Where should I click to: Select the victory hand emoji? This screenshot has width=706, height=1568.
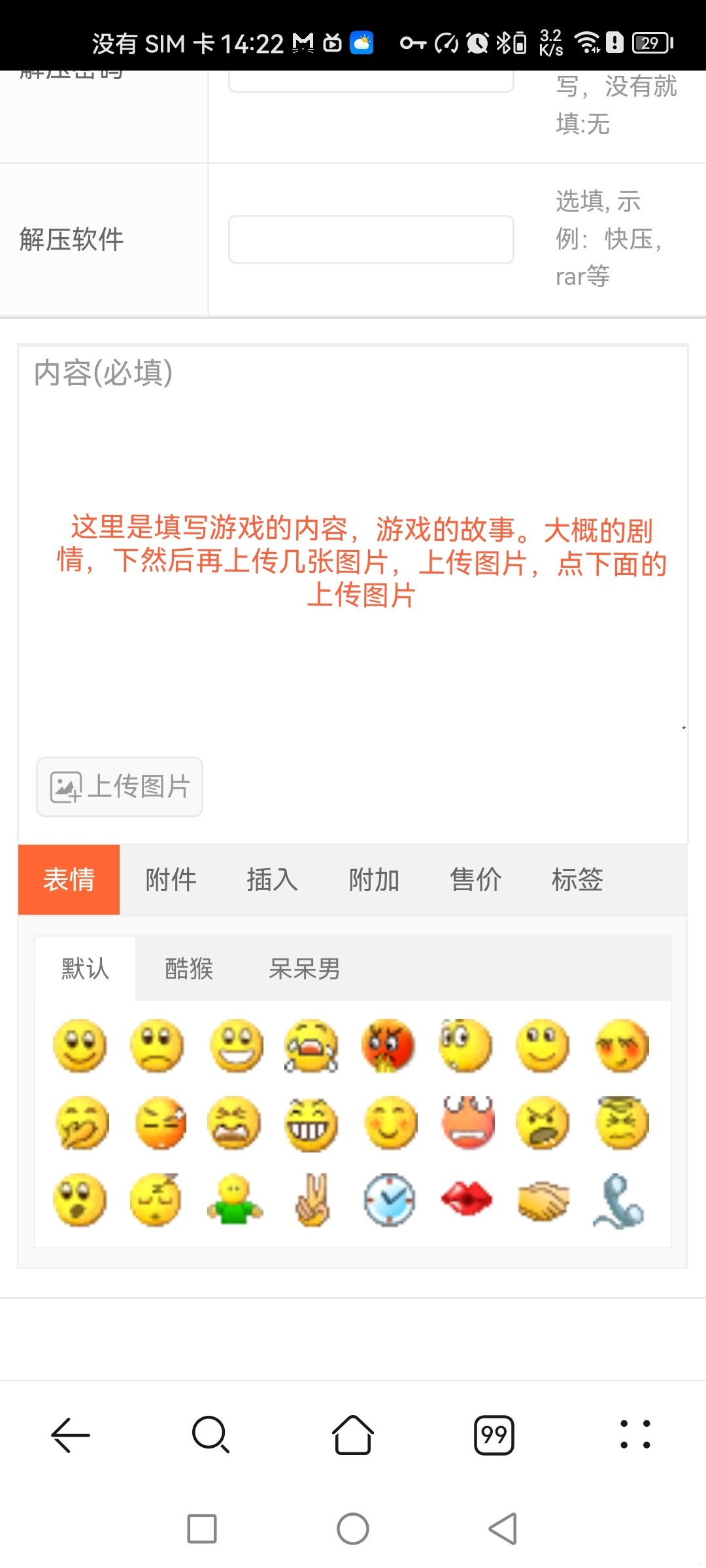click(311, 1200)
